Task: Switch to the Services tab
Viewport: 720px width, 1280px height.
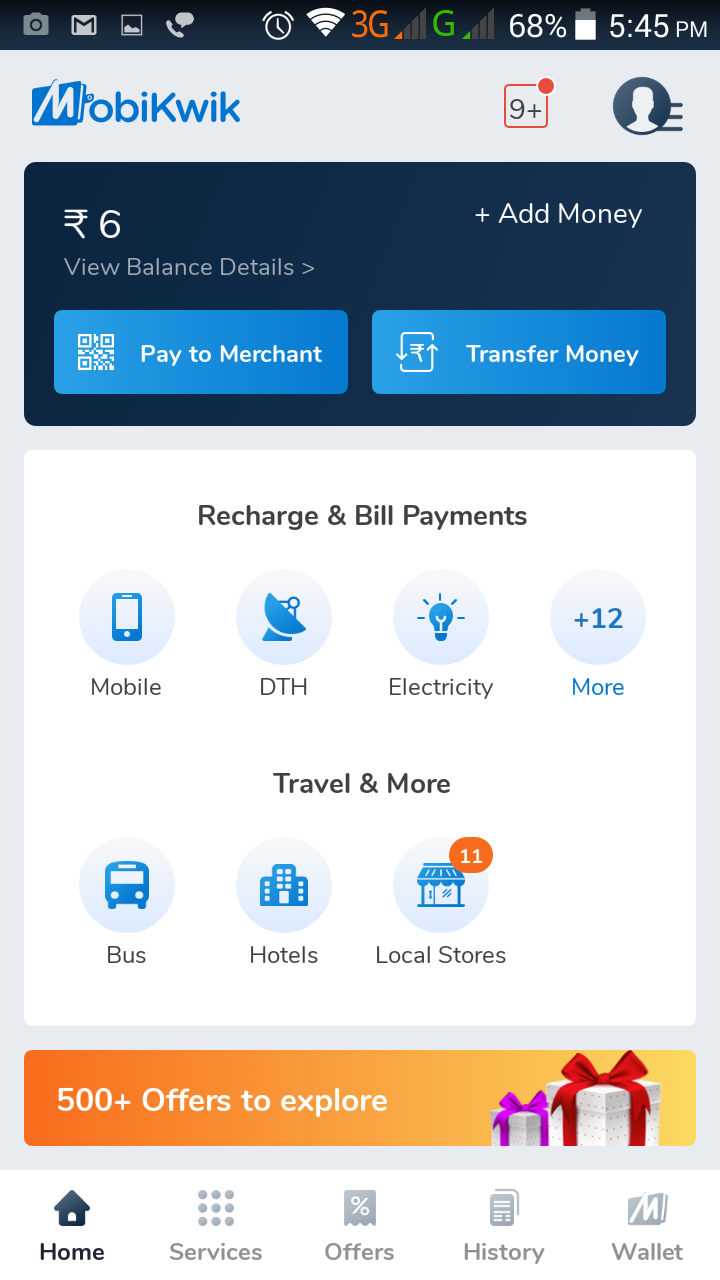Action: click(x=216, y=1226)
